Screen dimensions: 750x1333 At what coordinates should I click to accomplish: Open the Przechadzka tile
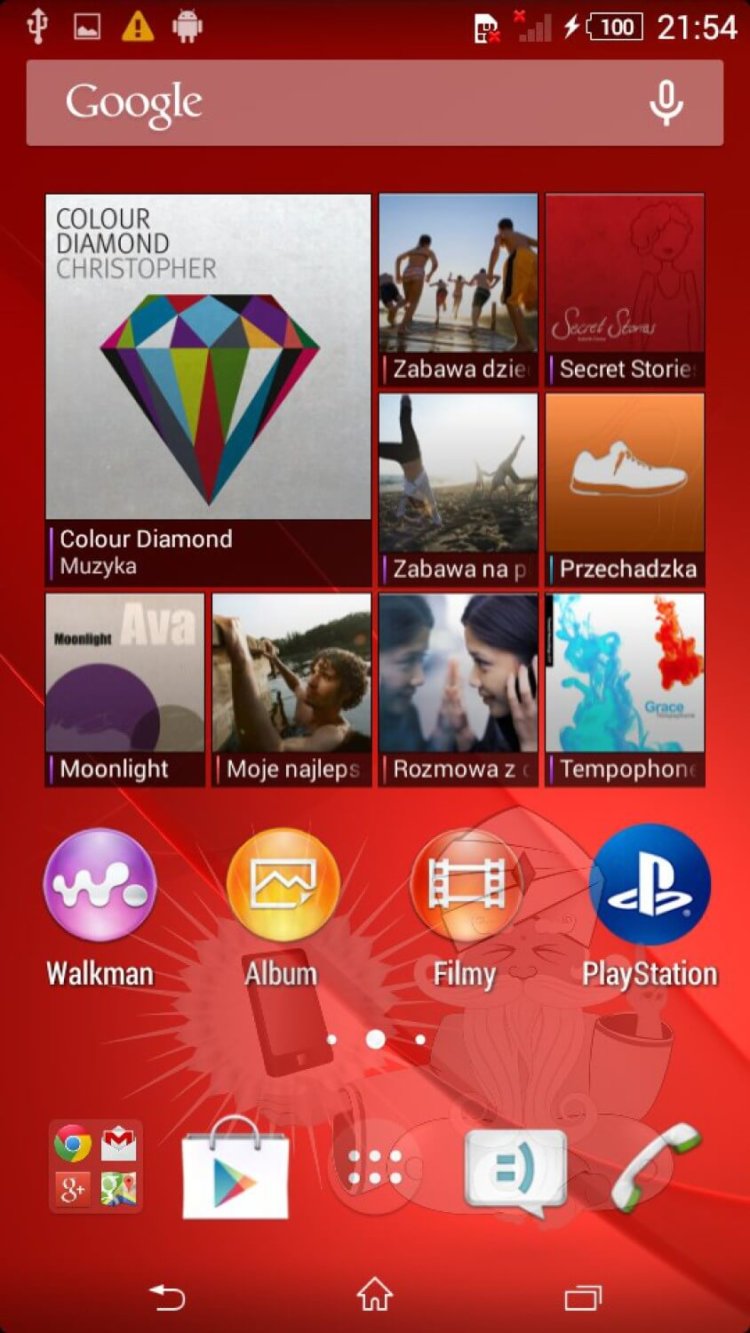pos(625,489)
